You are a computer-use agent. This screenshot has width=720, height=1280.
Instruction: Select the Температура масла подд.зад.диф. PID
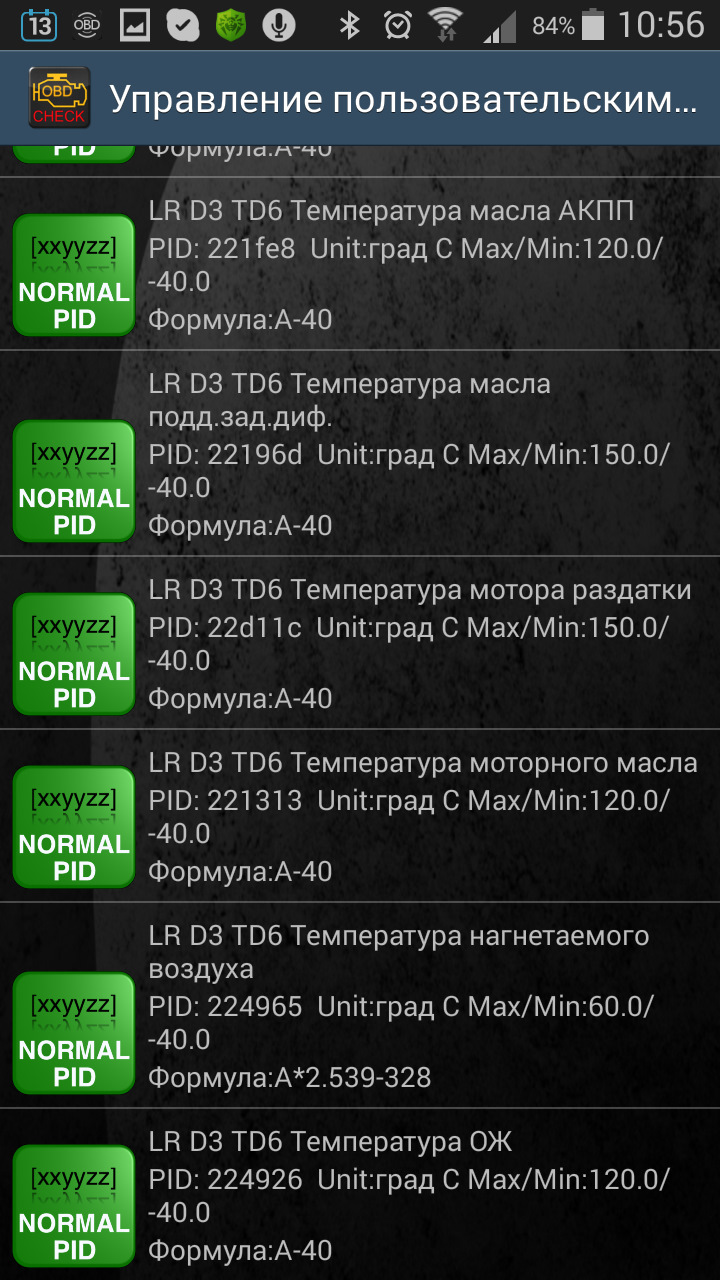tap(400, 454)
